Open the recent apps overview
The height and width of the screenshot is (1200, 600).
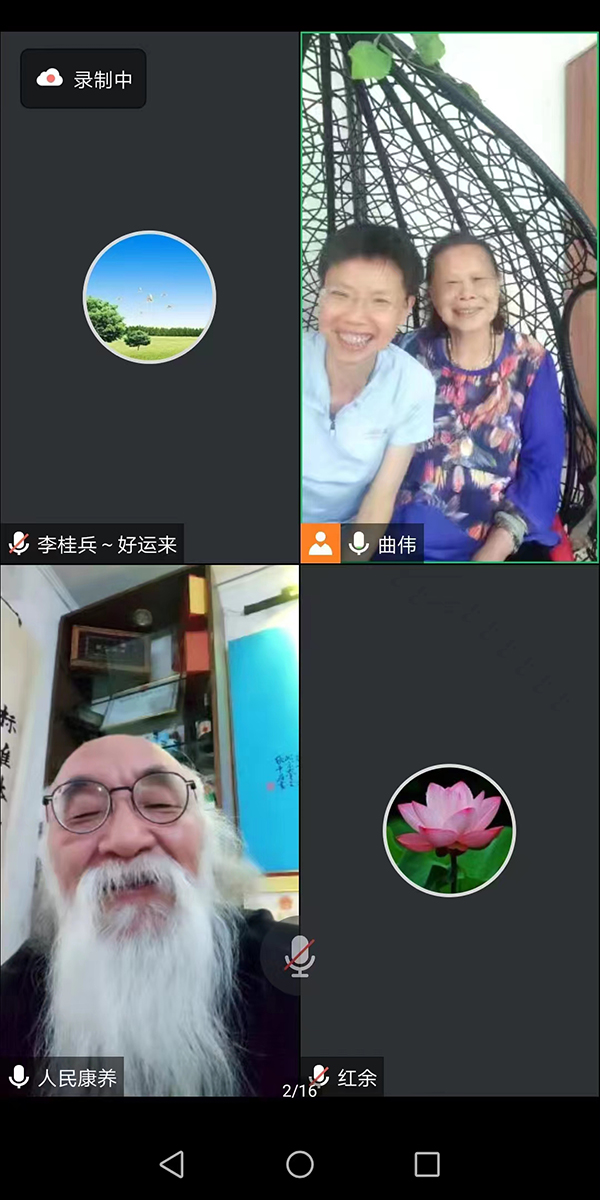coord(427,1163)
